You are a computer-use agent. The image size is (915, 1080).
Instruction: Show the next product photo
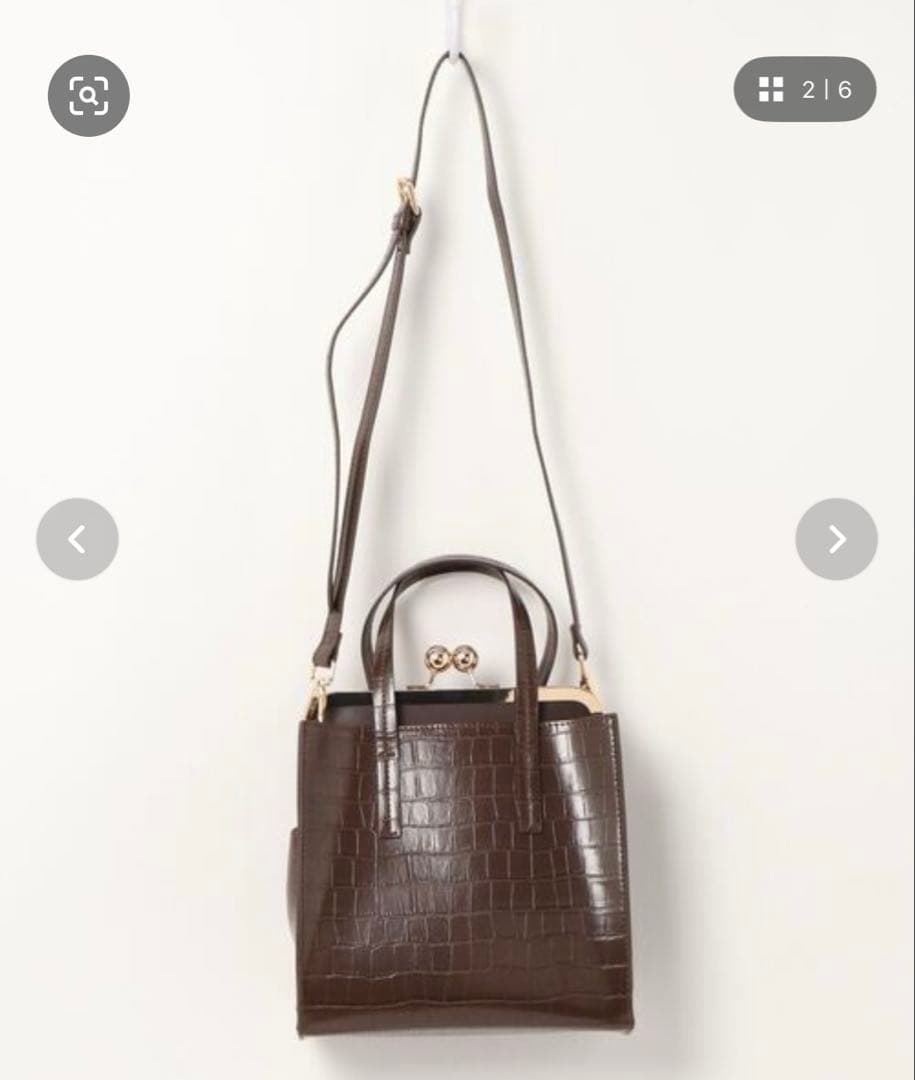(836, 539)
